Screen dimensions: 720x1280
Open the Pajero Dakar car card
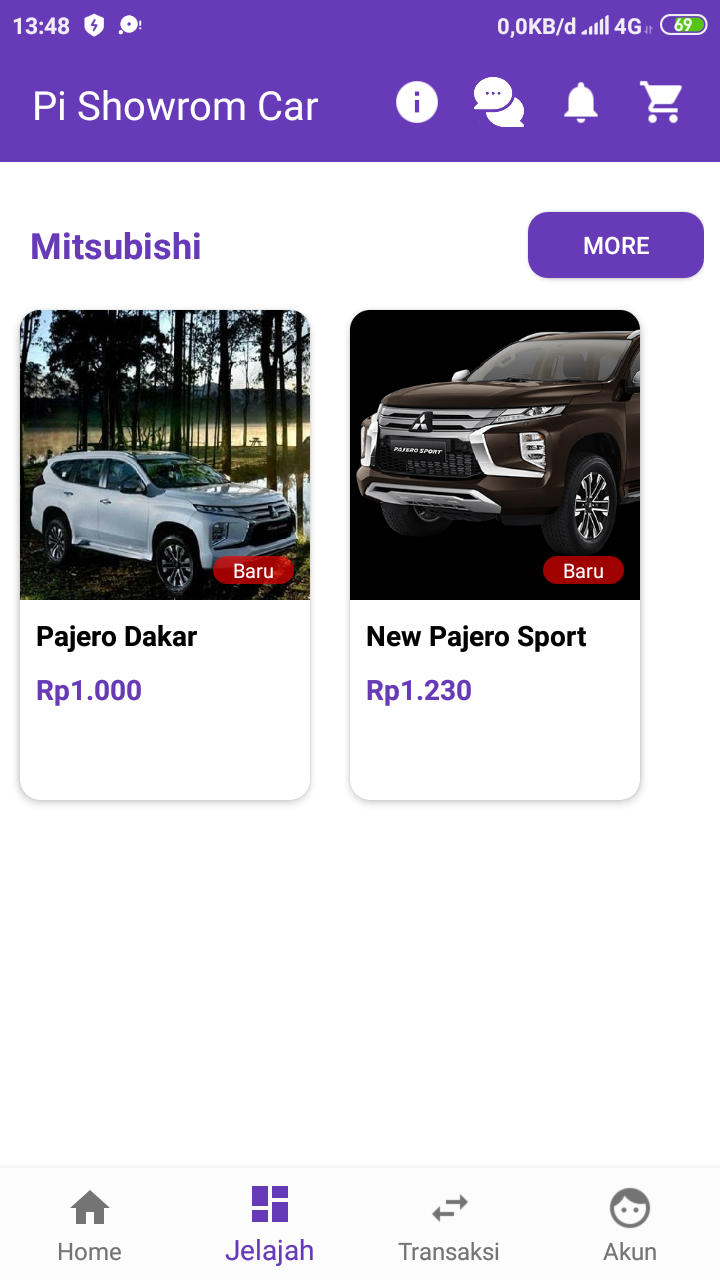pos(165,554)
